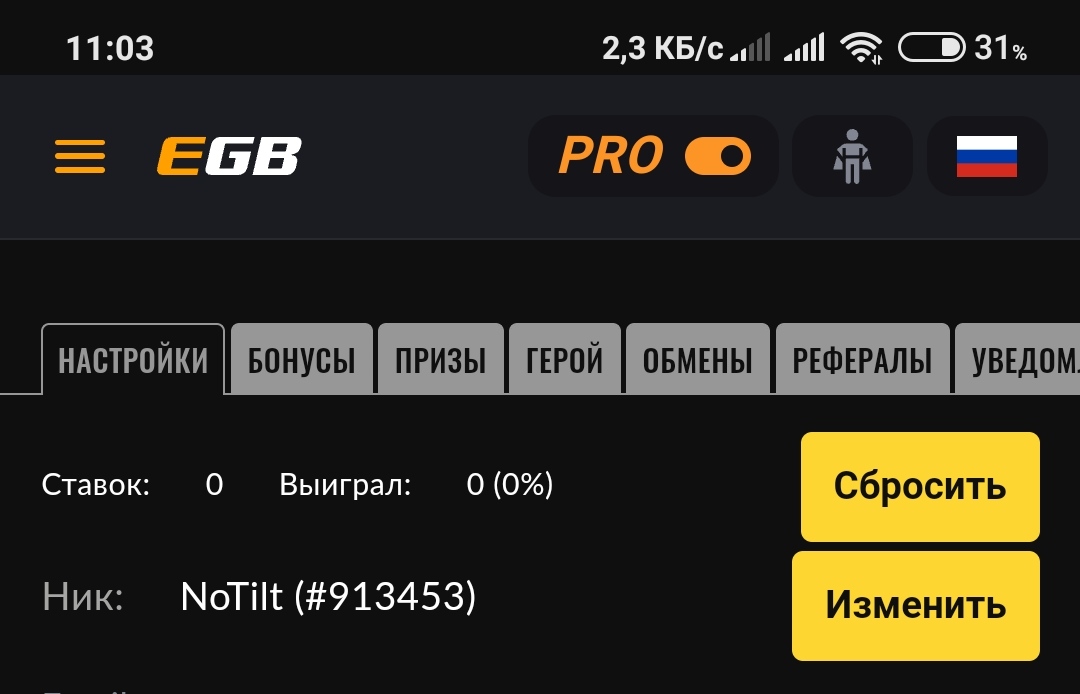Tap the EGB logo to go home
This screenshot has width=1080, height=694.
(x=228, y=157)
